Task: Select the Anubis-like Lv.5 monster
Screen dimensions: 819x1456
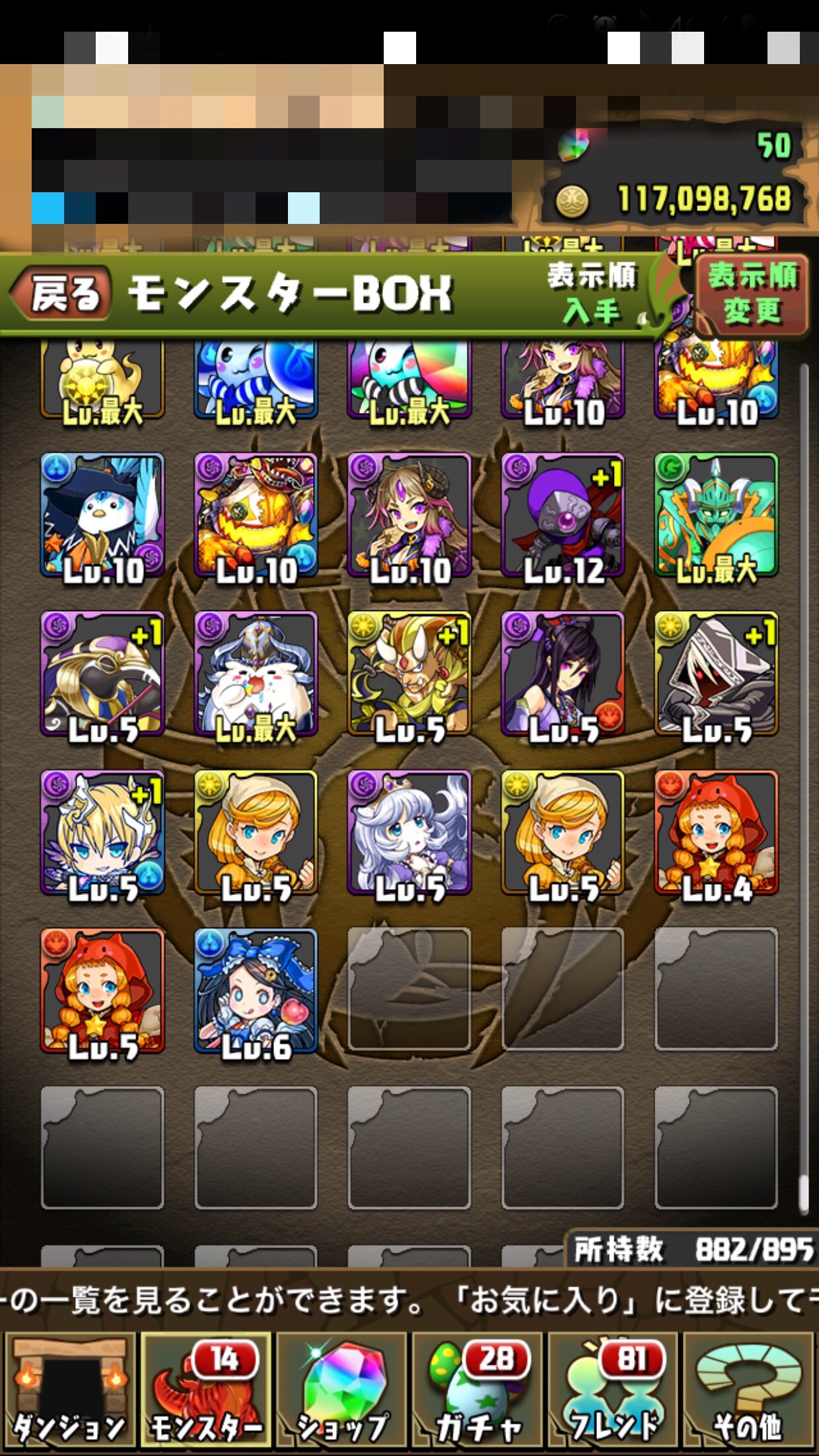Action: click(x=102, y=674)
